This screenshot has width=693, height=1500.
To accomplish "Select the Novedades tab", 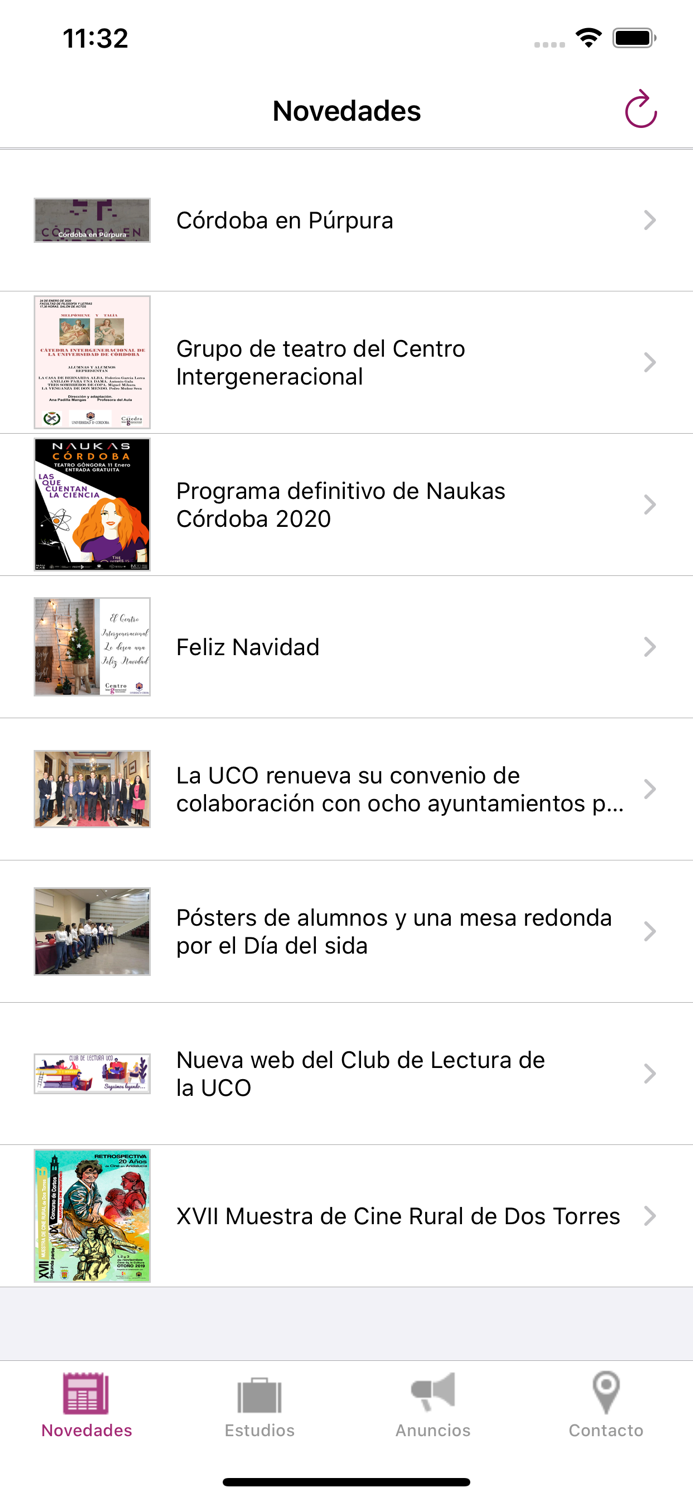I will click(x=87, y=1406).
